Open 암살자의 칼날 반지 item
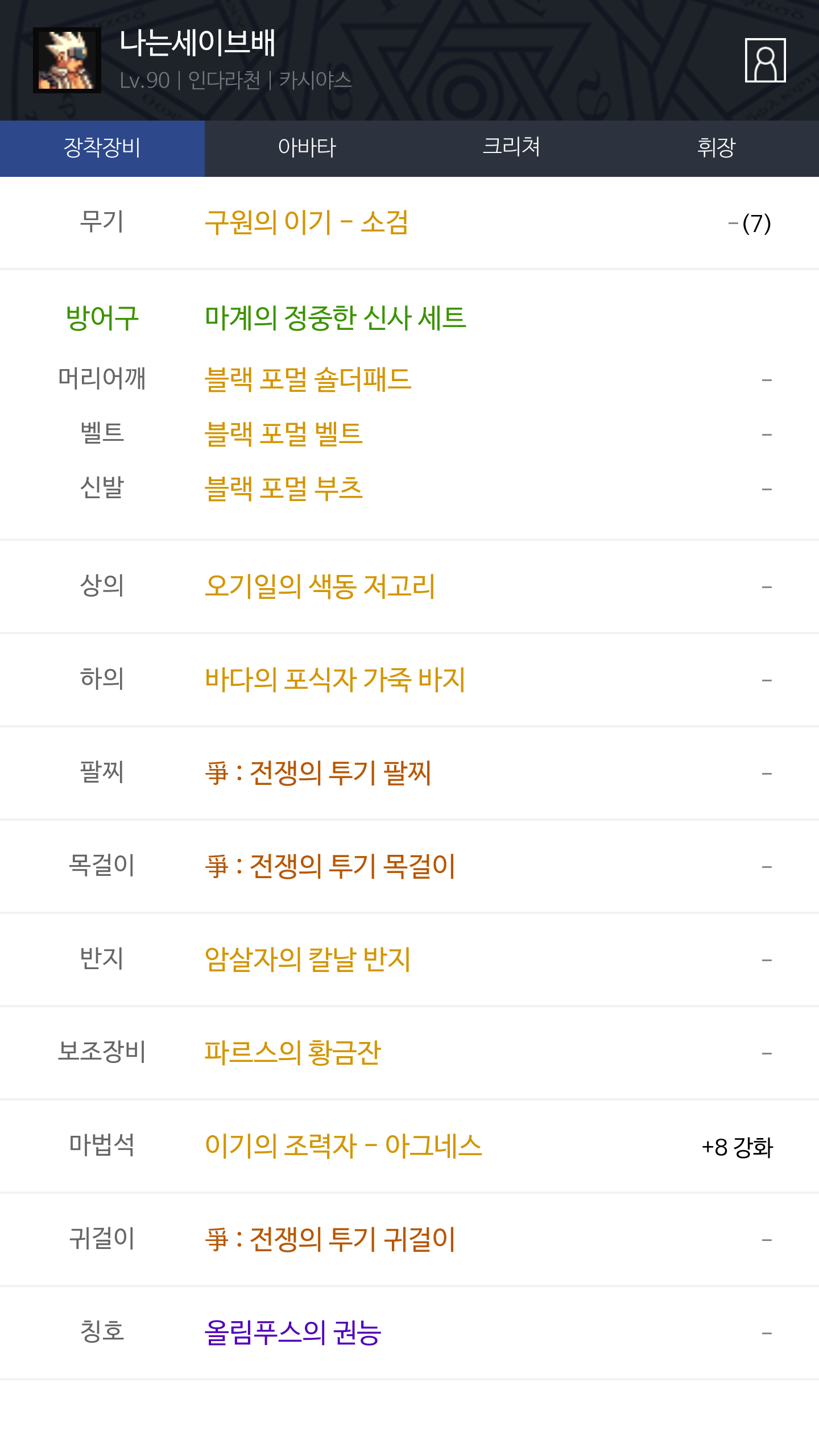Screen dimensions: 819x1456 tap(308, 959)
